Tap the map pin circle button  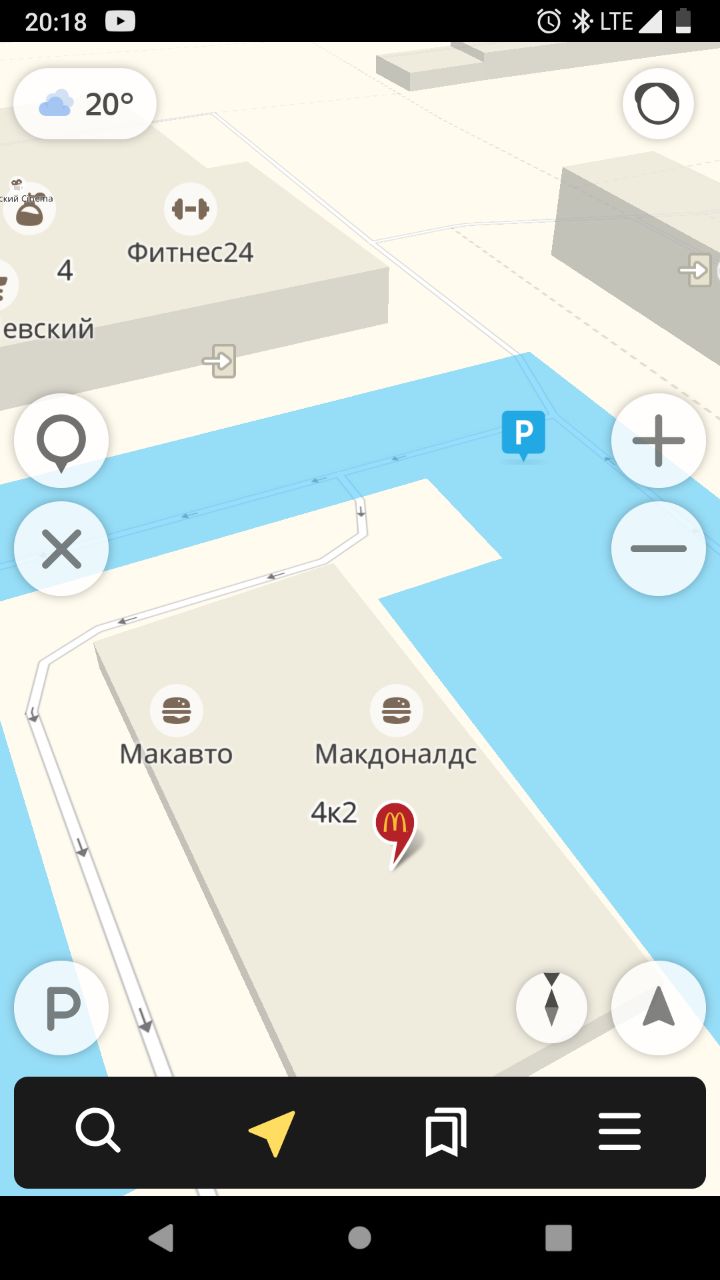pyautogui.click(x=61, y=441)
